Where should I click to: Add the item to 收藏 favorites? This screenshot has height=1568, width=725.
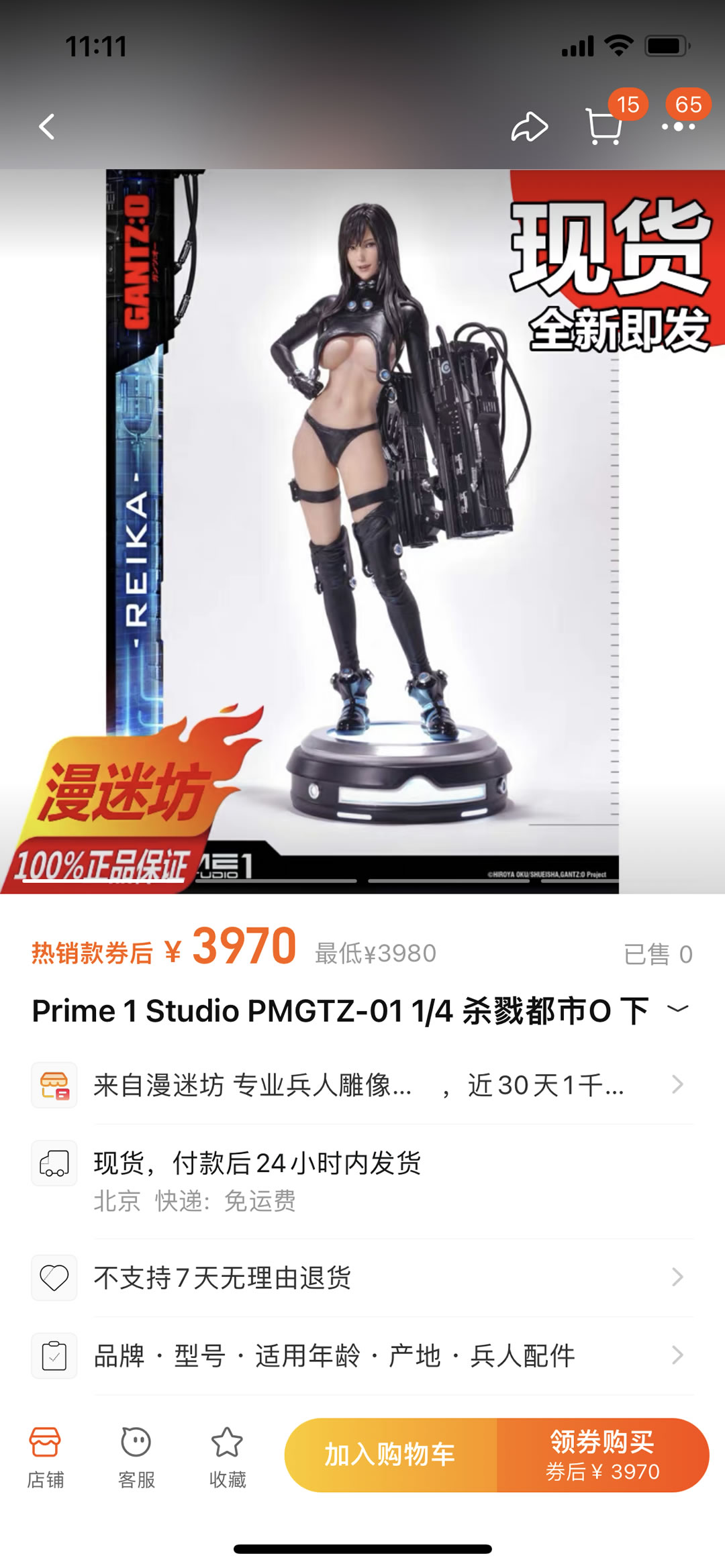point(228,1455)
